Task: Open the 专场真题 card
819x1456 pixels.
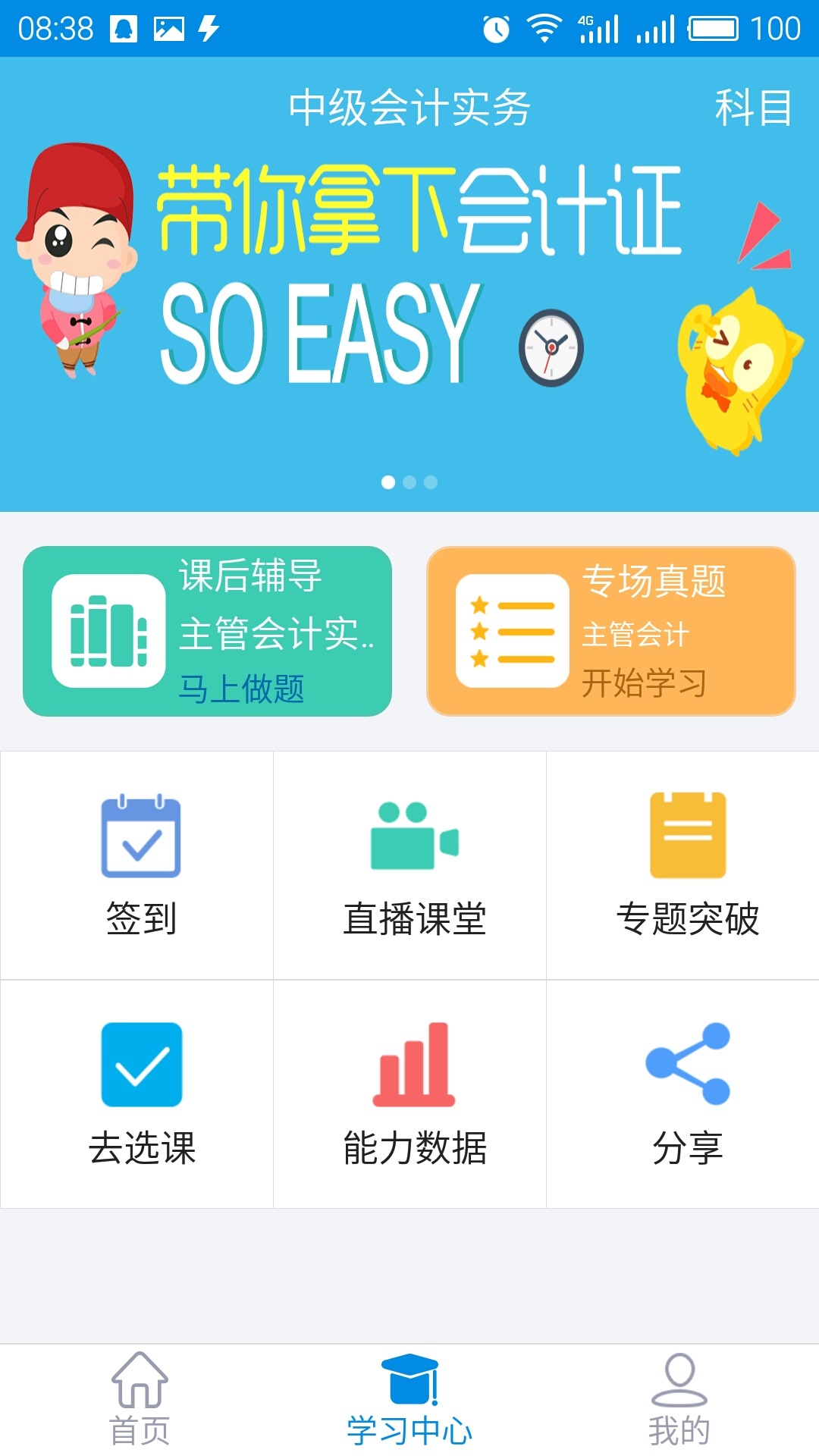Action: (x=611, y=631)
